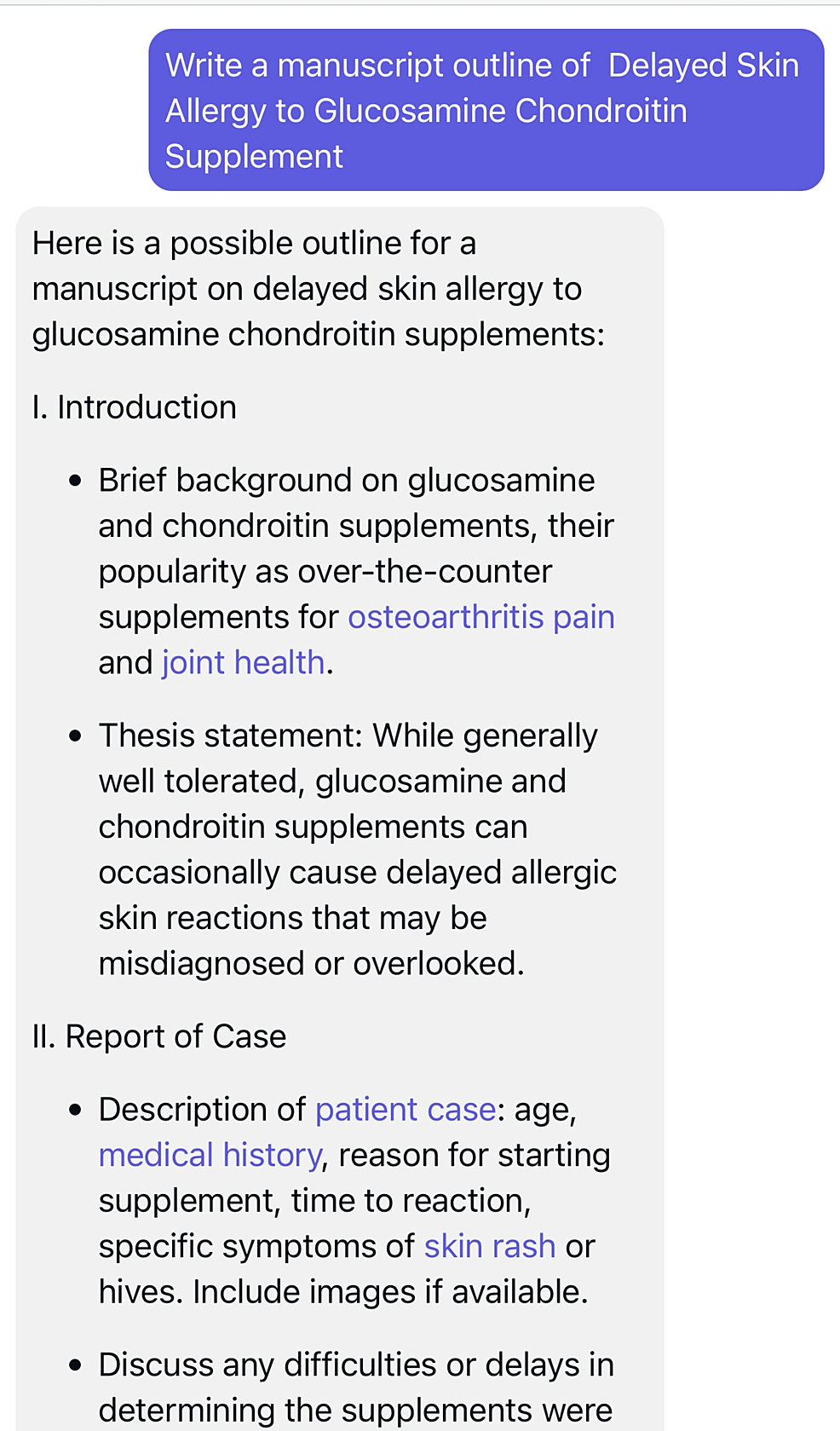The height and width of the screenshot is (1431, 840).
Task: Select 'glucosamine chondroitin supplements' in the intro
Action: [x=319, y=333]
